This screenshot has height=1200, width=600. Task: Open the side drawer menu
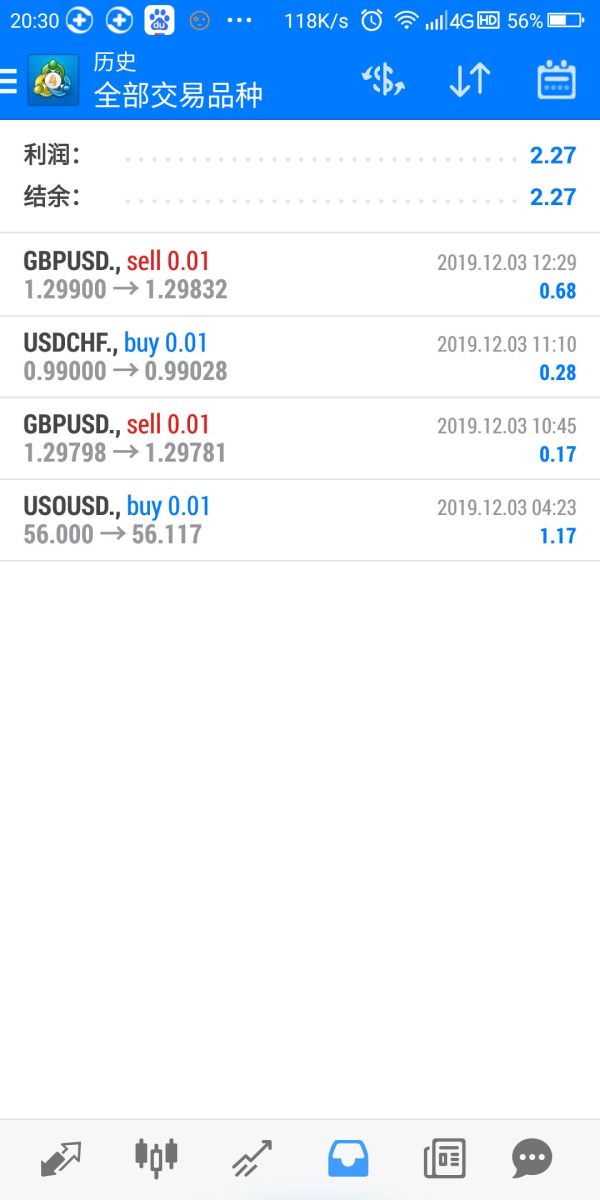click(9, 82)
